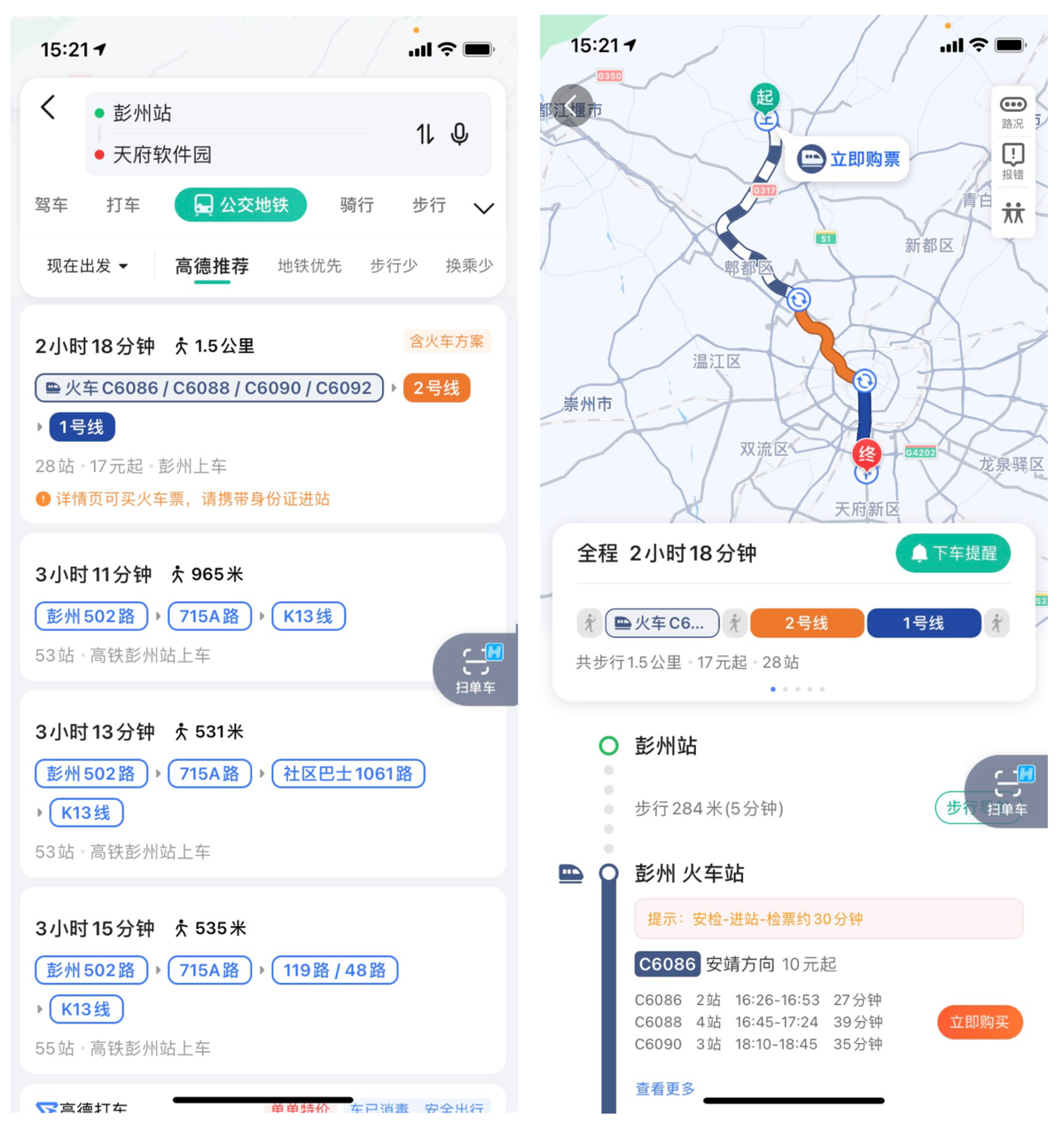Expand more travel modes with the chevron
This screenshot has height=1146, width=1064.
[x=483, y=208]
